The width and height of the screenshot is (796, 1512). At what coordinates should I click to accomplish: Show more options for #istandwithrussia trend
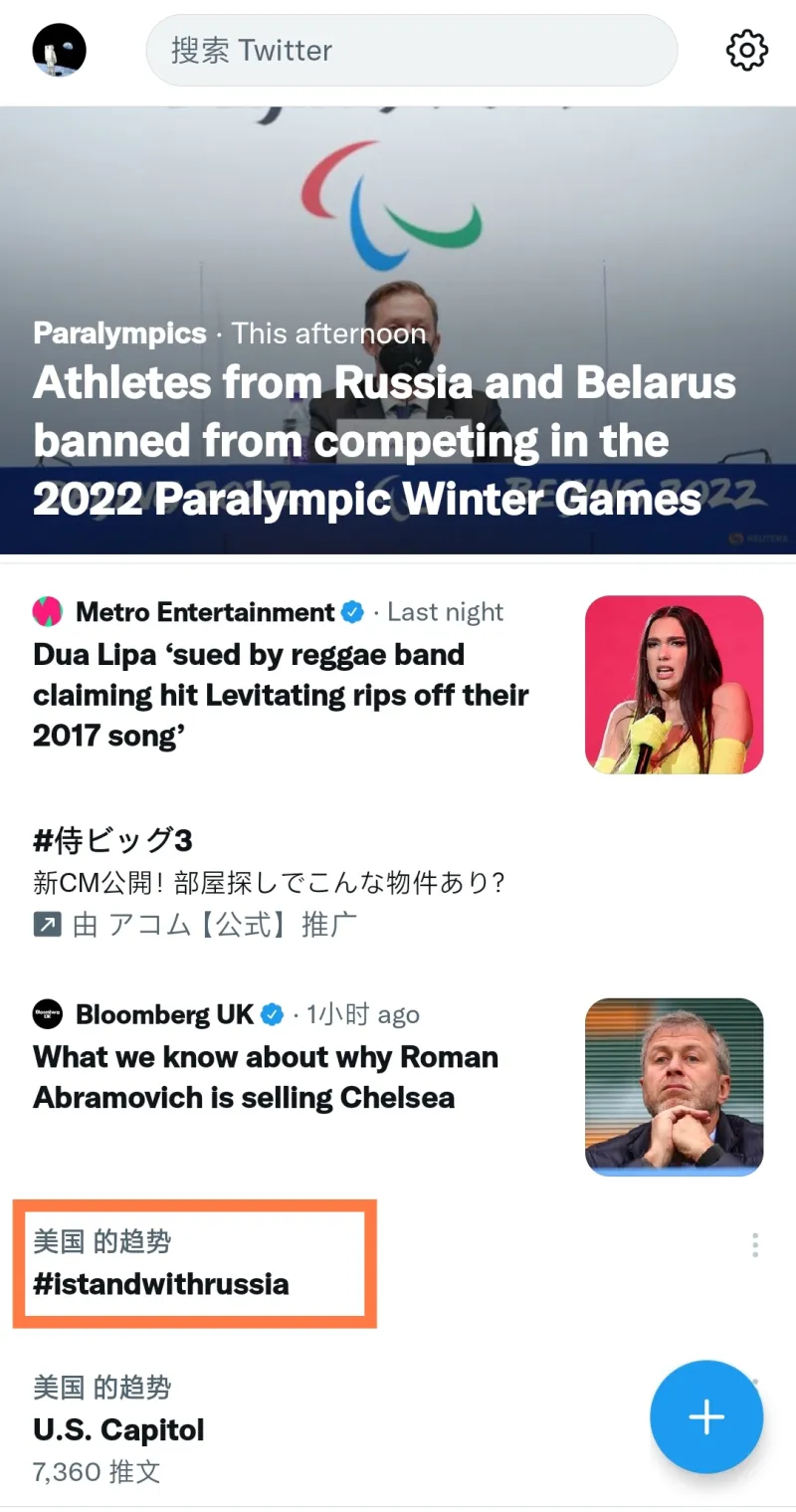755,1245
